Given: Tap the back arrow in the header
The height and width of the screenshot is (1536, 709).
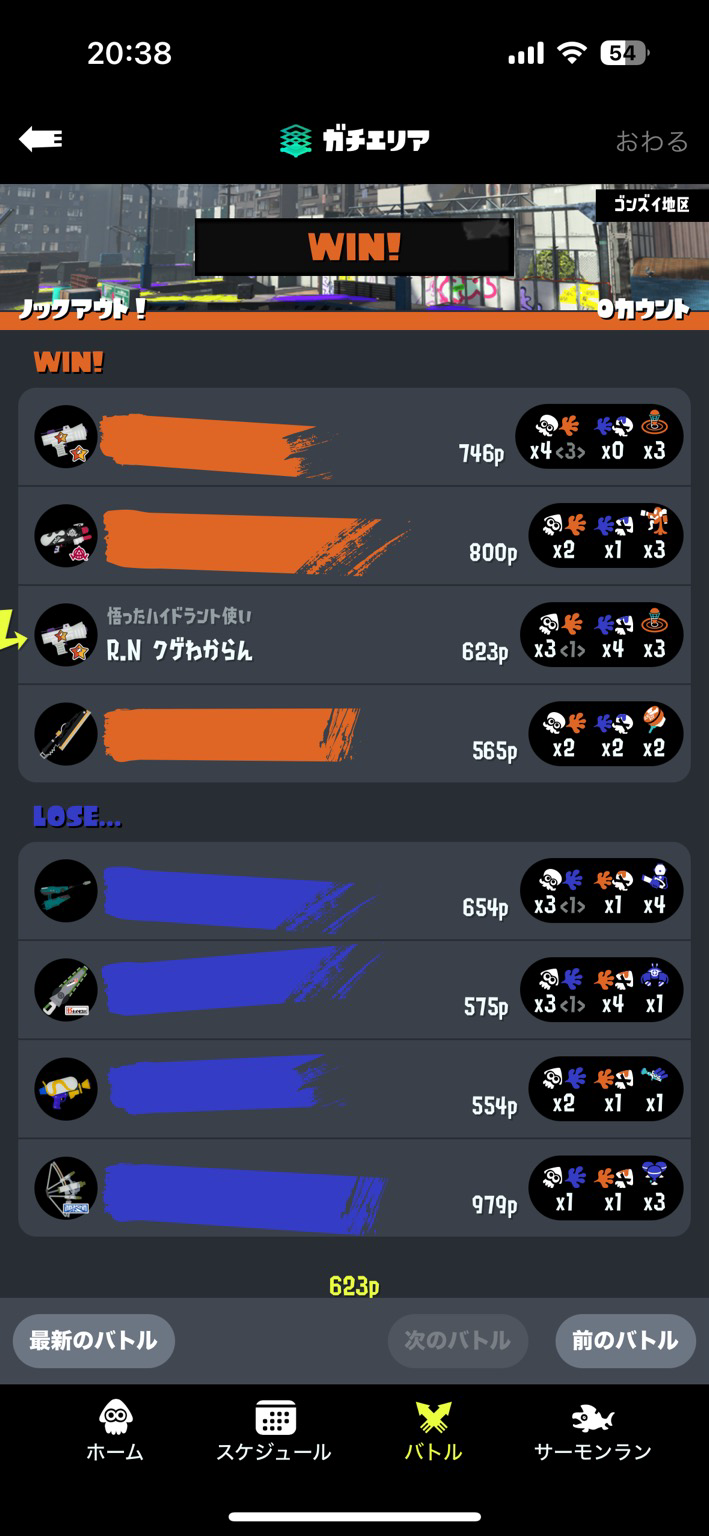Looking at the screenshot, I should (41, 140).
